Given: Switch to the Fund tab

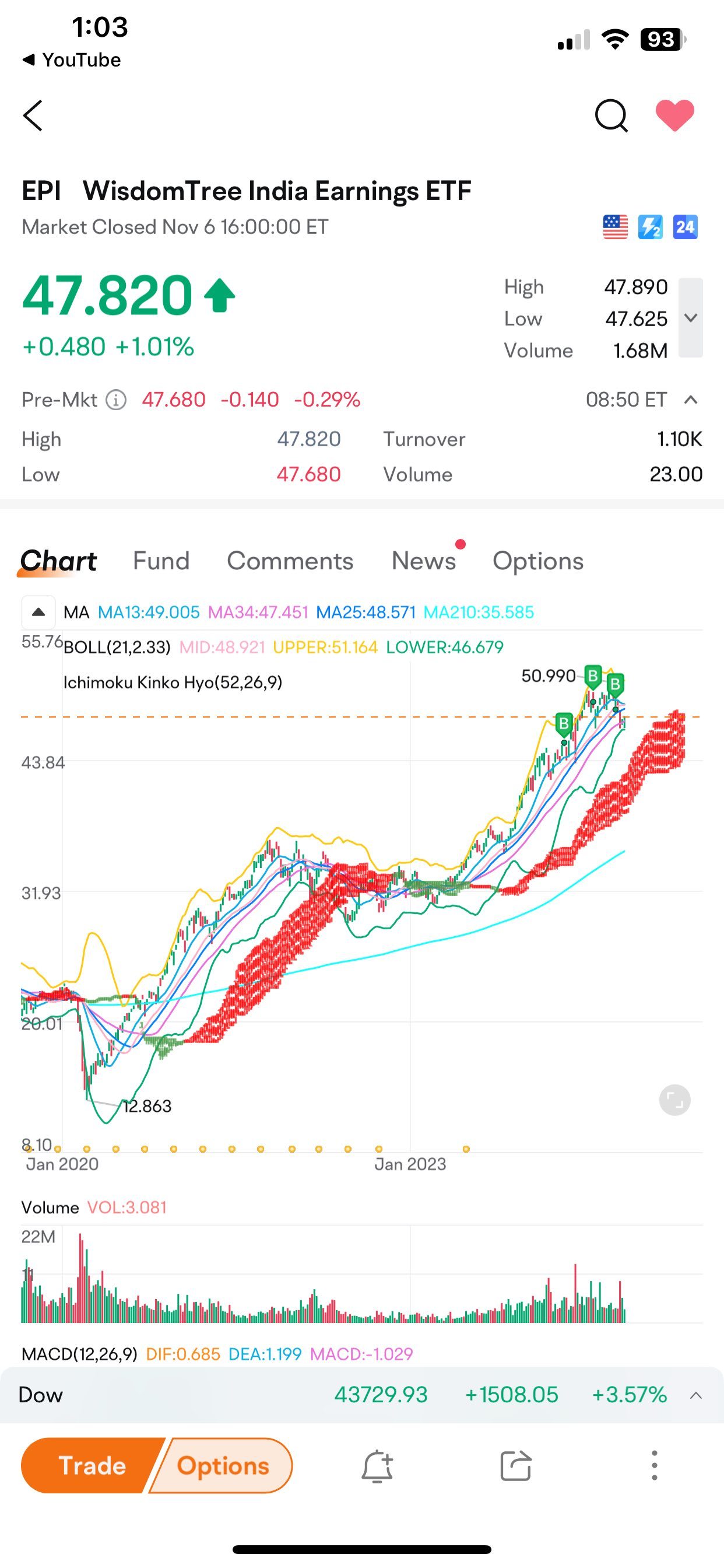Looking at the screenshot, I should [x=161, y=561].
